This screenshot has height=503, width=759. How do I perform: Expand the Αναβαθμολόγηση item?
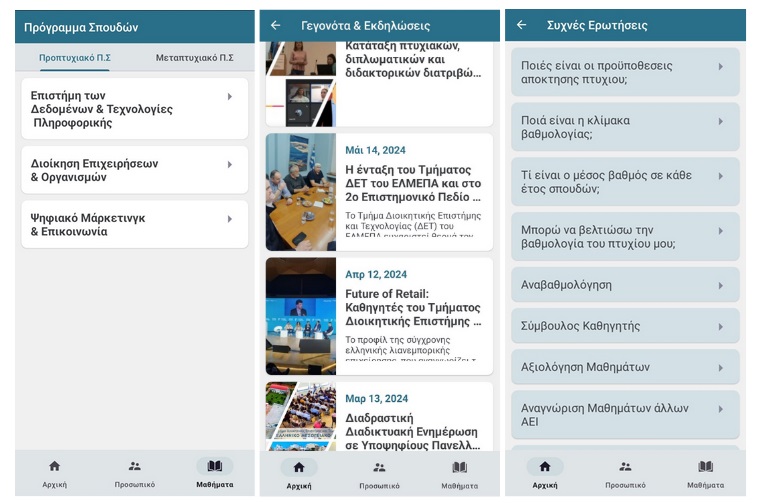[x=625, y=284]
